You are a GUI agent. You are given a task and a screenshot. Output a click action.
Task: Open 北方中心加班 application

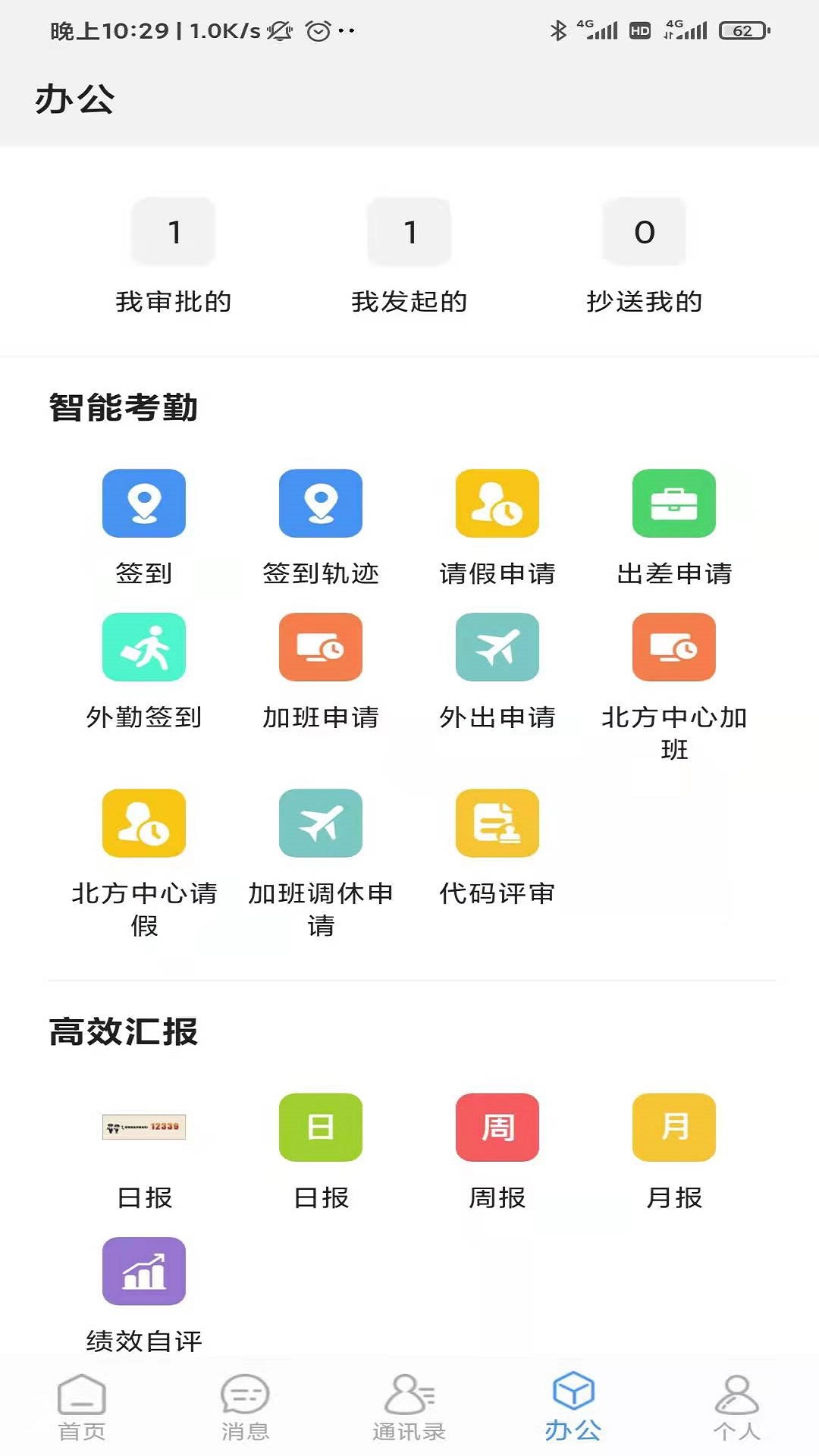tap(674, 648)
